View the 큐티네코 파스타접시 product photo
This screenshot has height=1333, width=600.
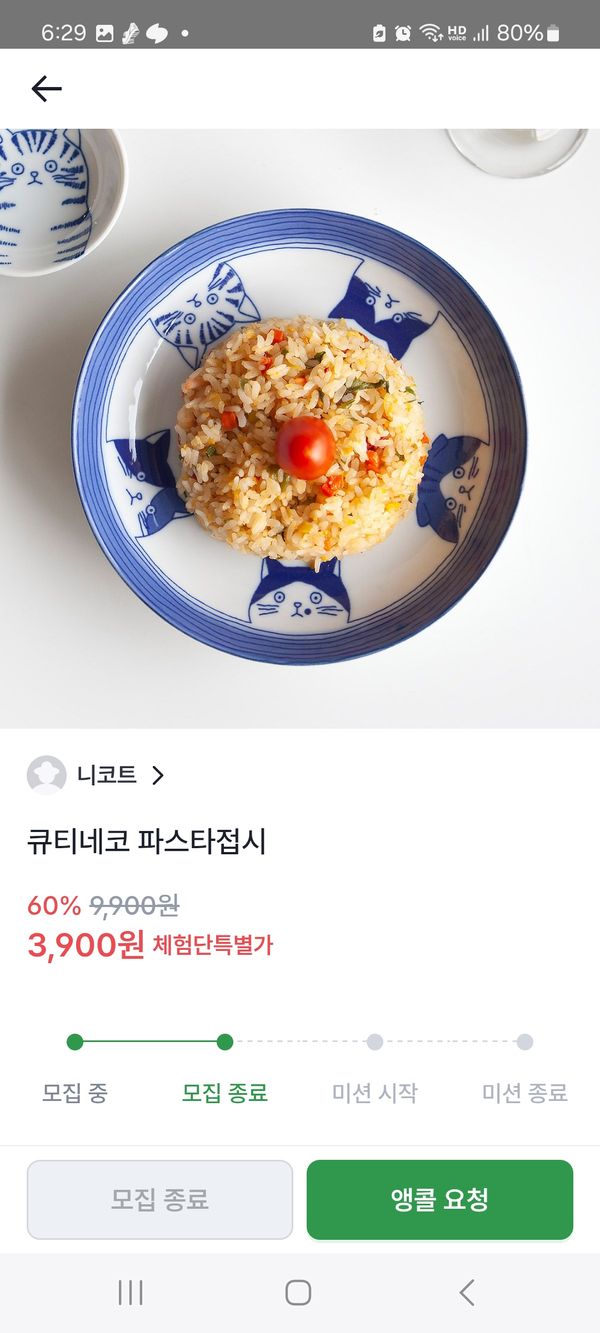tap(300, 428)
